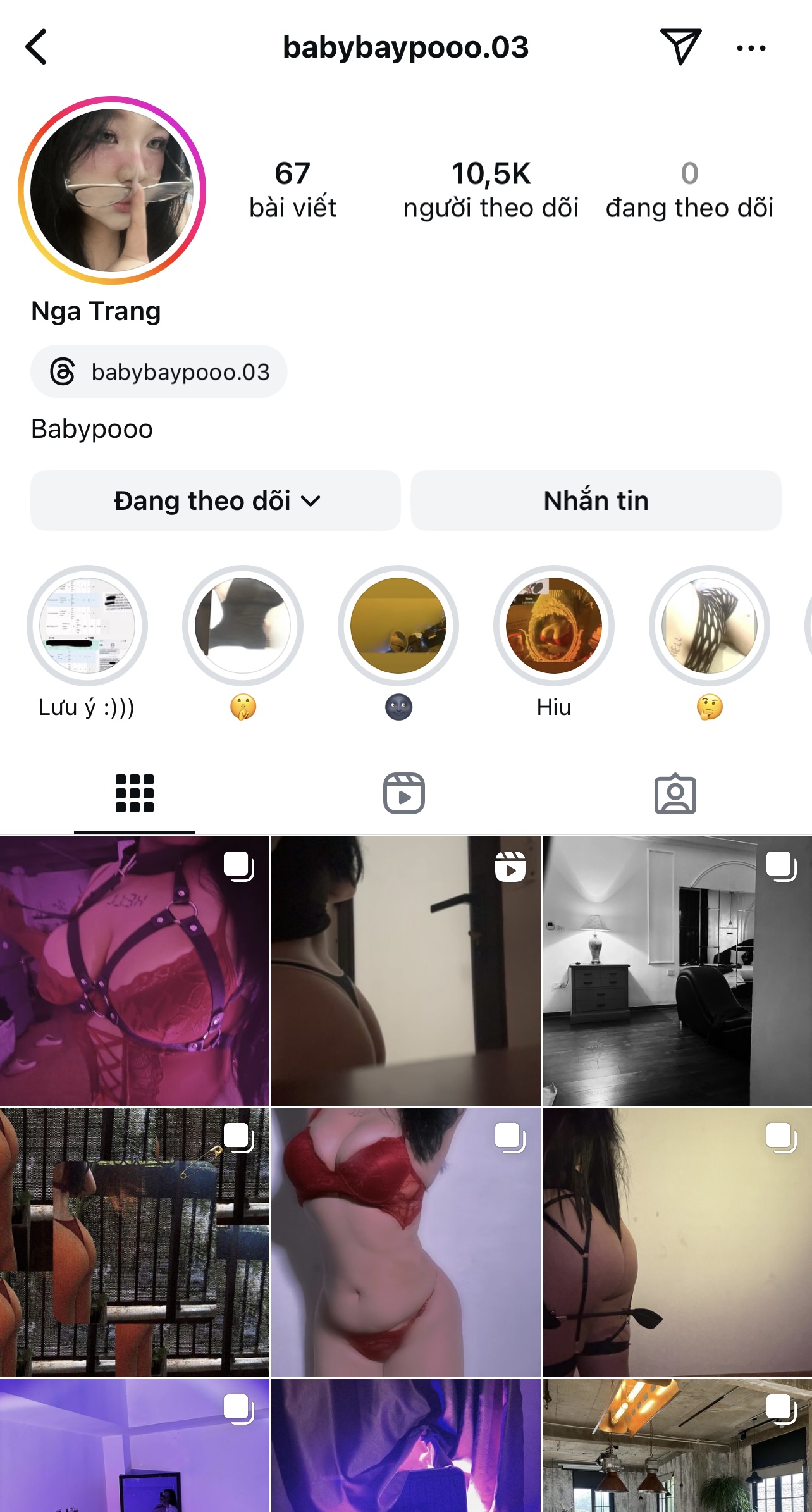Viewport: 812px width, 1512px height.
Task: Share this profile via the paper plane icon
Action: tap(680, 47)
